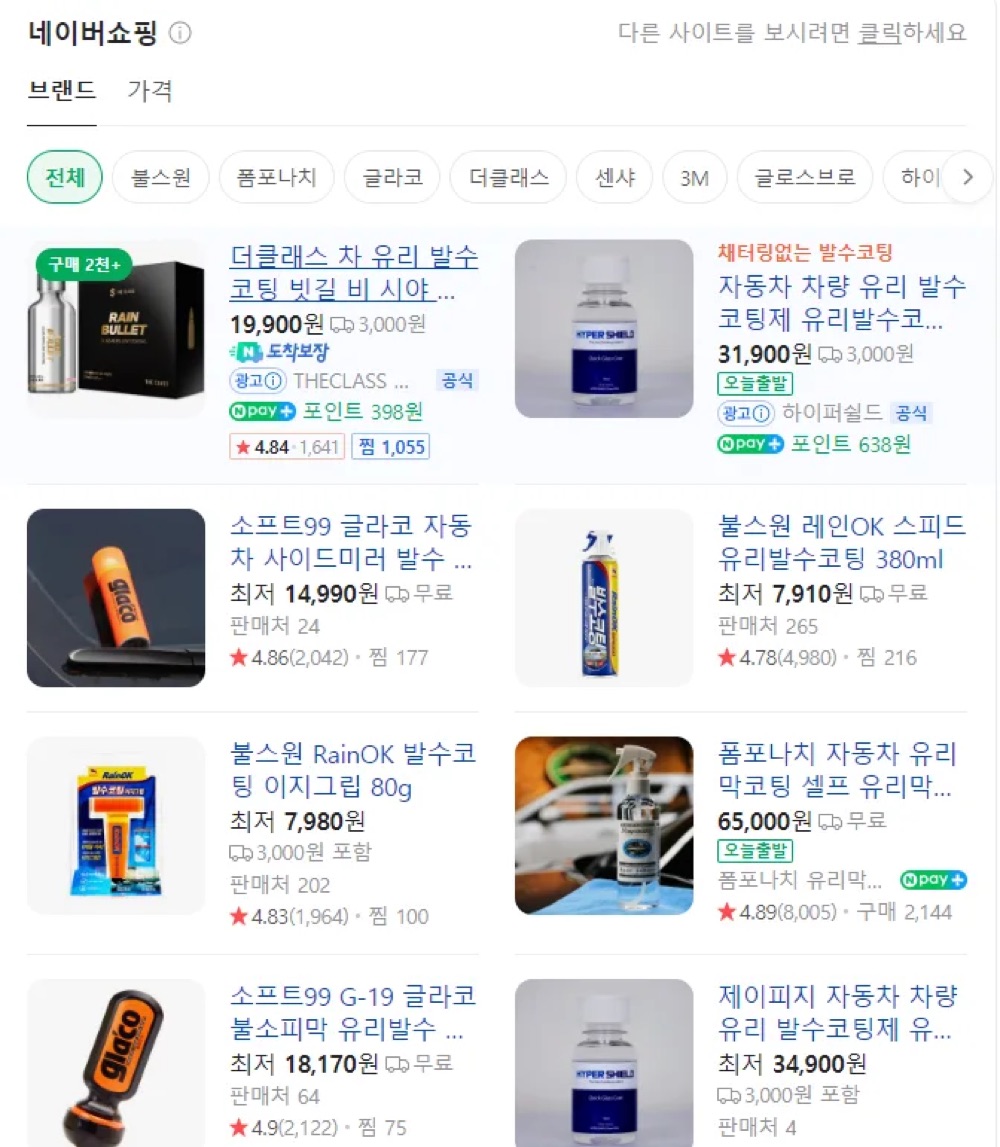Select the 글로스브로 chip
Viewport: 1000px width, 1147px height.
point(805,177)
